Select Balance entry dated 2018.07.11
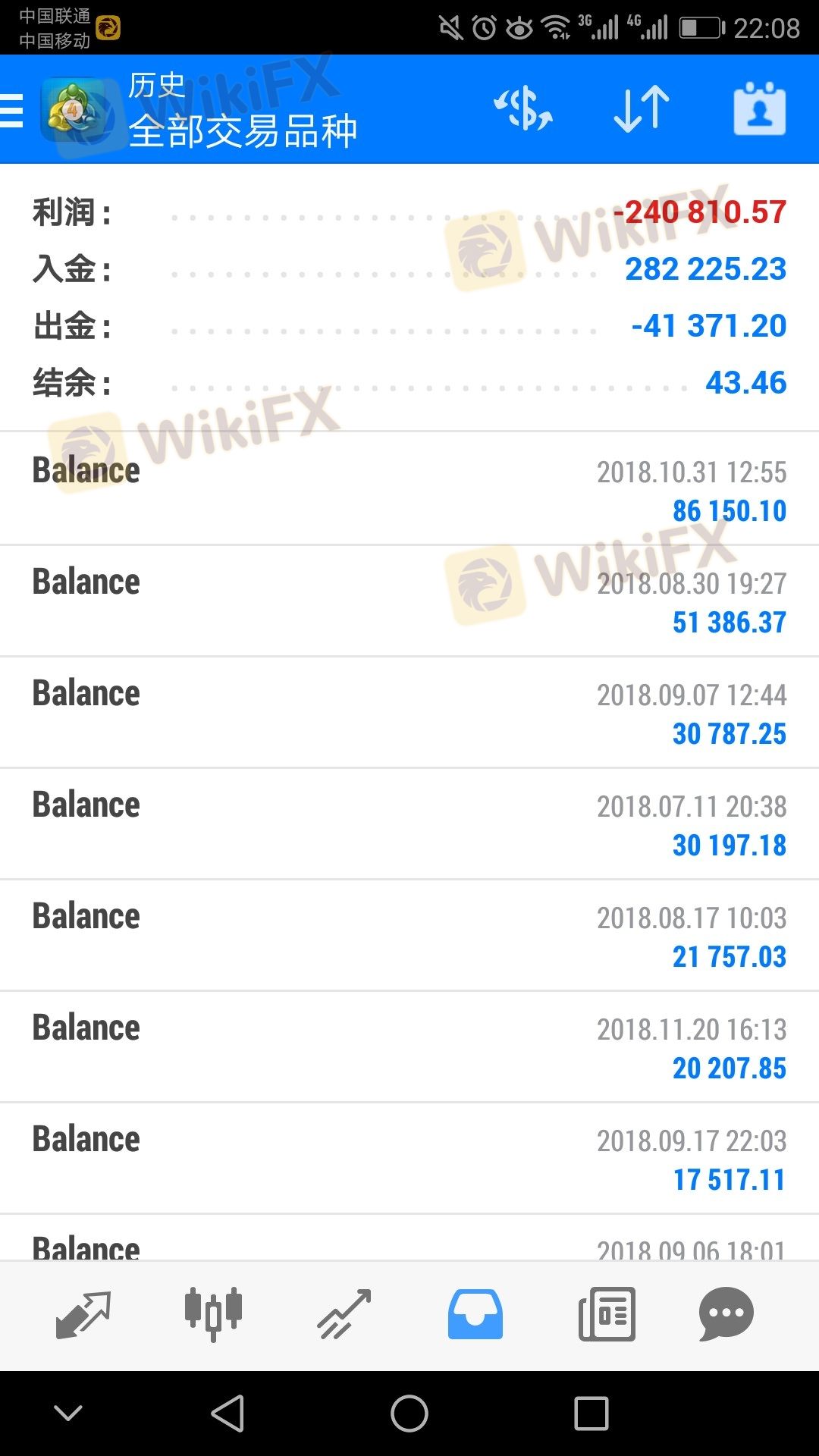Viewport: 819px width, 1456px height. pyautogui.click(x=409, y=824)
